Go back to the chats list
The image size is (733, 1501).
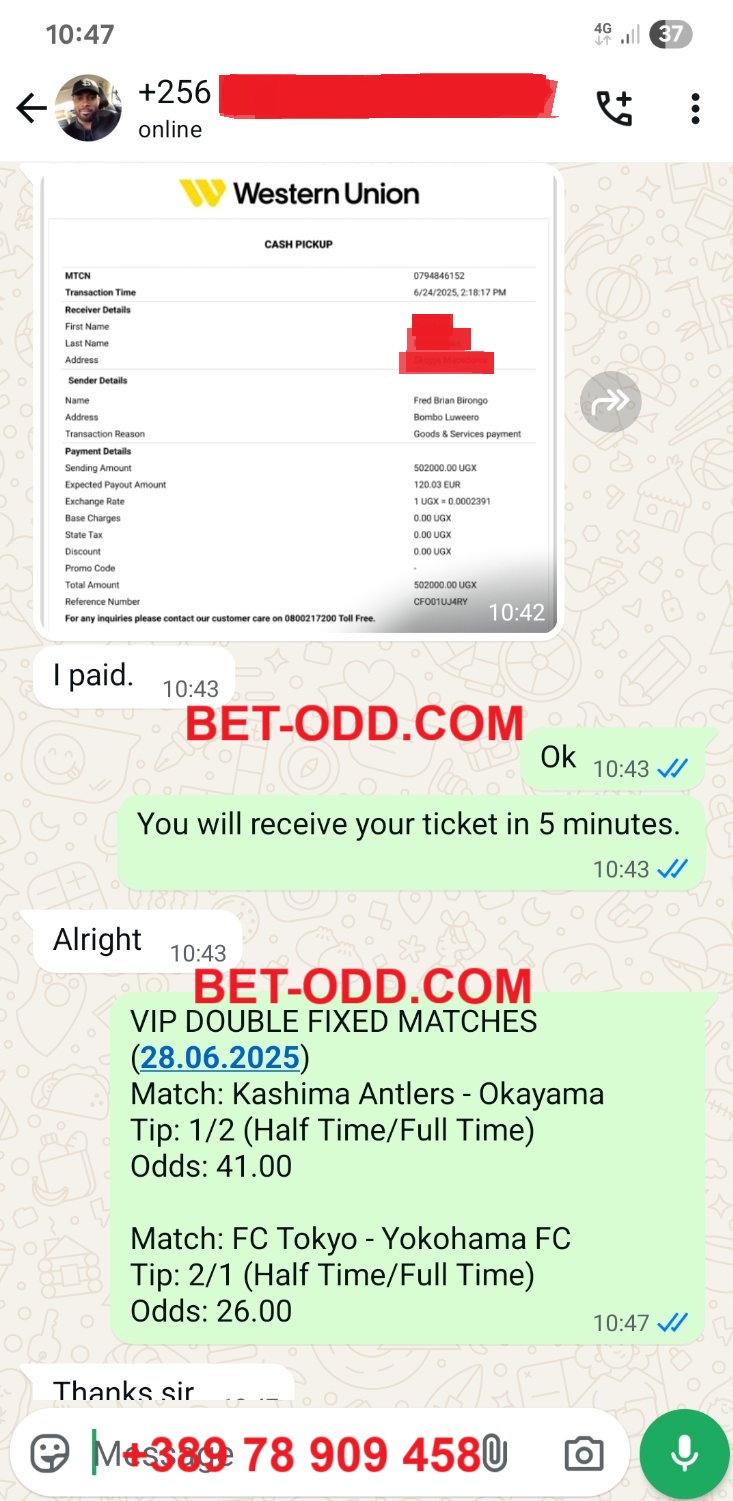pyautogui.click(x=32, y=108)
